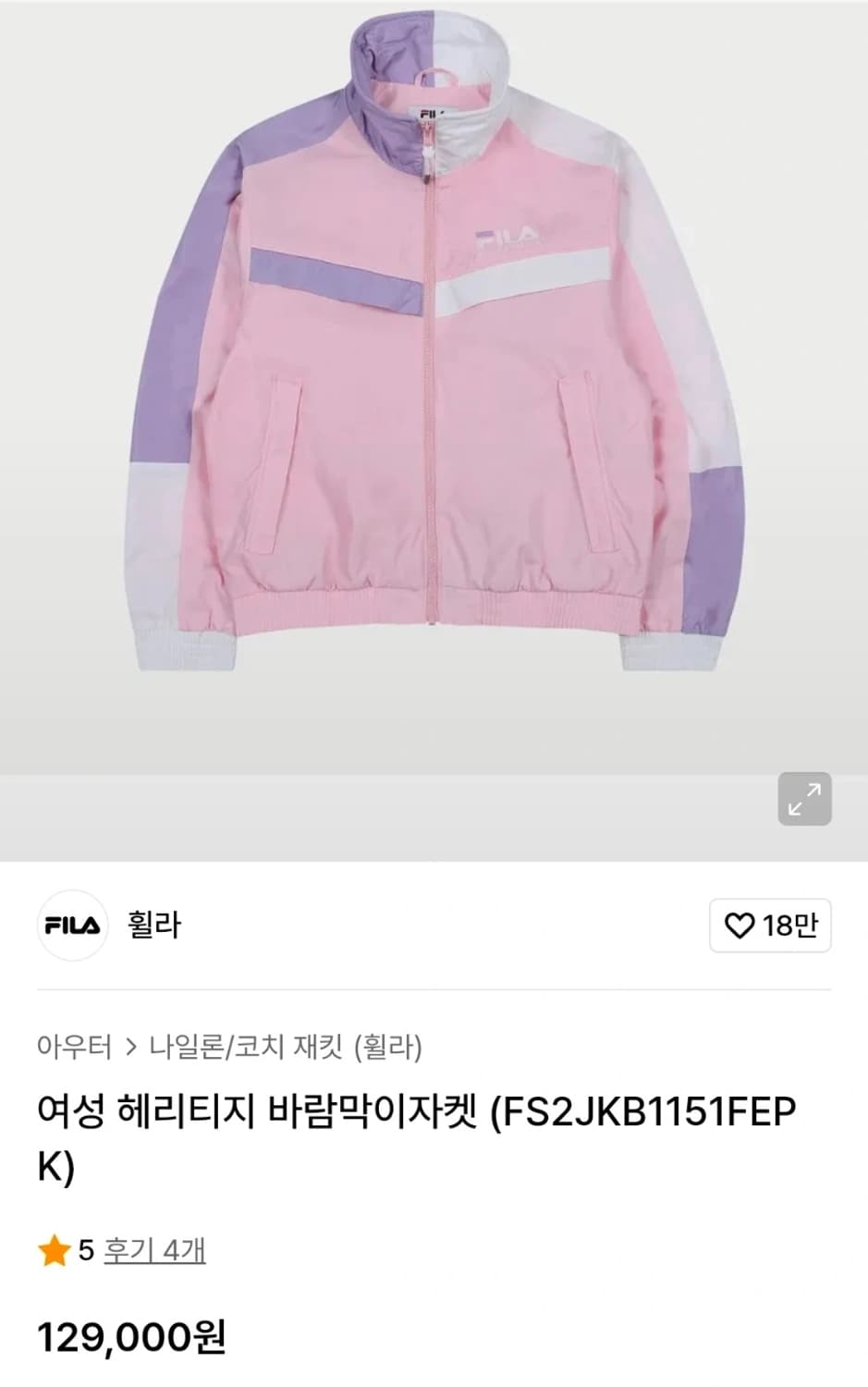Select the 휠라 brand name text
Image resolution: width=868 pixels, height=1387 pixels.
pos(153,925)
